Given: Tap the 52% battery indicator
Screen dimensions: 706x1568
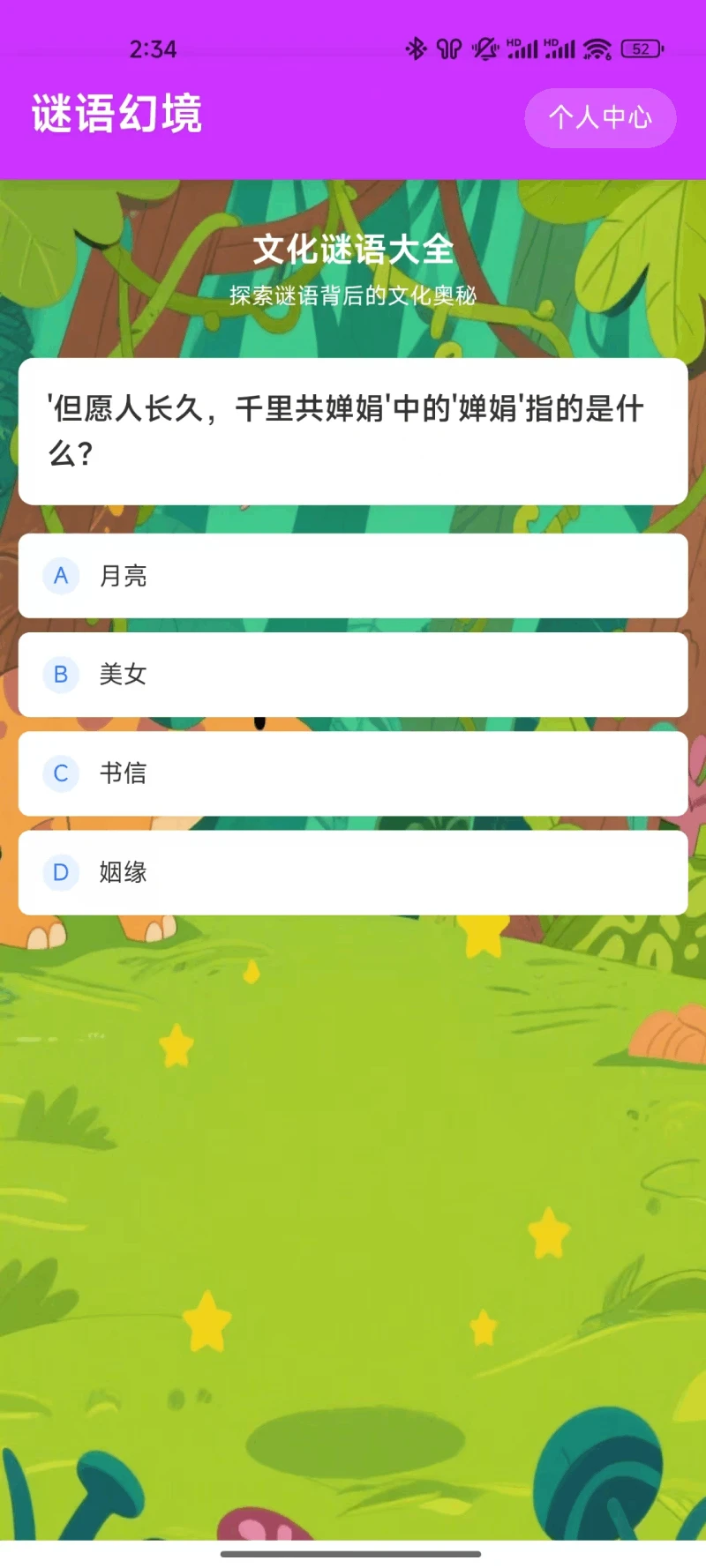Looking at the screenshot, I should pos(642,50).
